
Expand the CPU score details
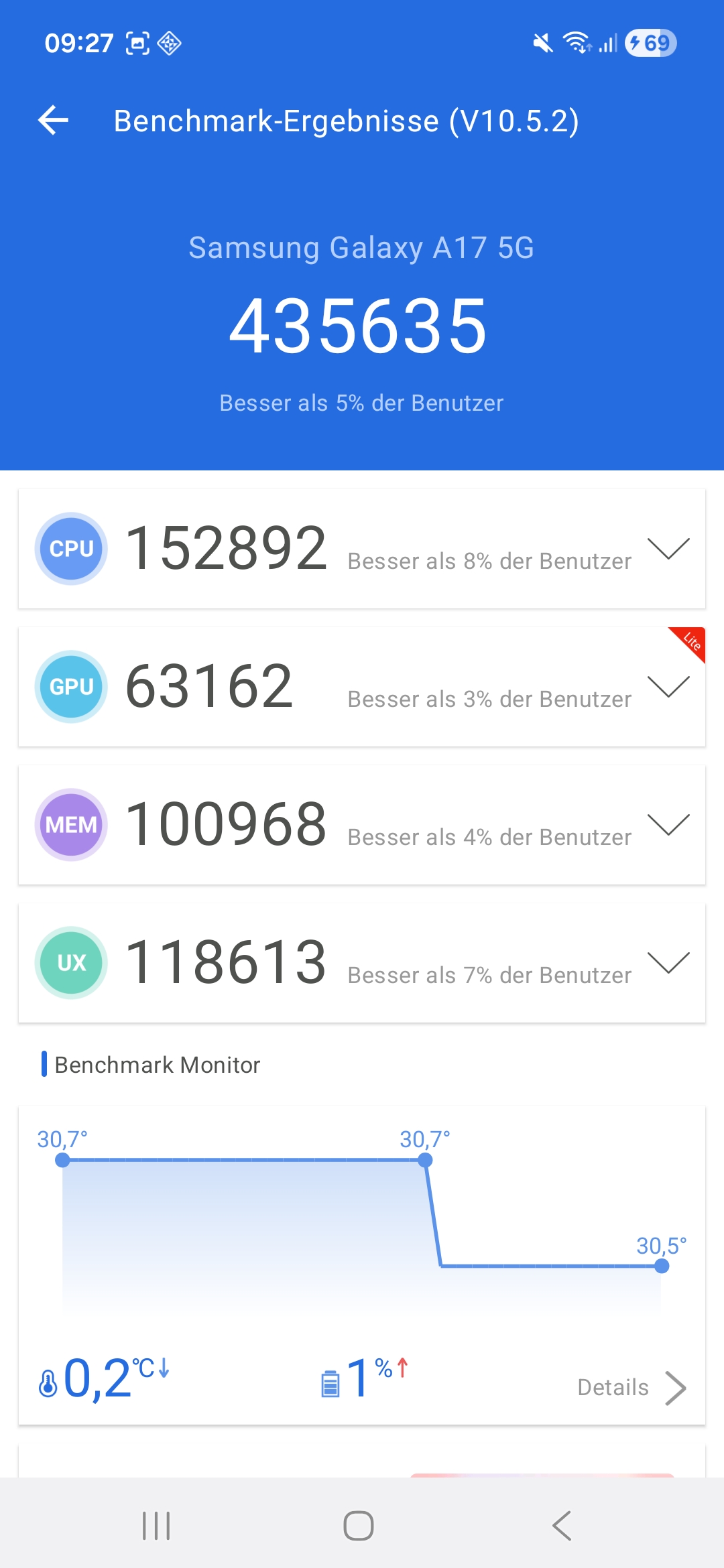tap(668, 548)
